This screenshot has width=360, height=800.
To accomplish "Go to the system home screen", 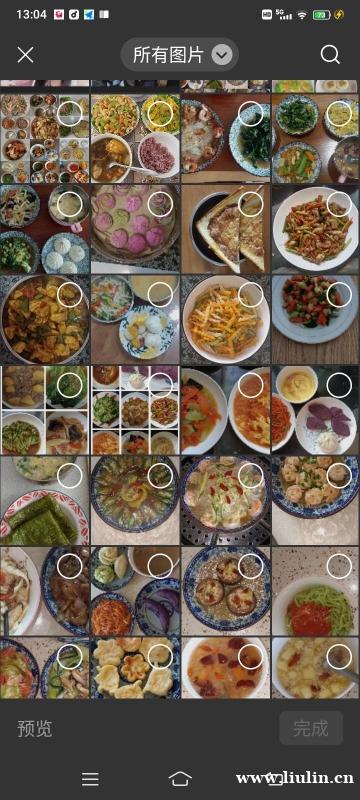I will (x=180, y=779).
